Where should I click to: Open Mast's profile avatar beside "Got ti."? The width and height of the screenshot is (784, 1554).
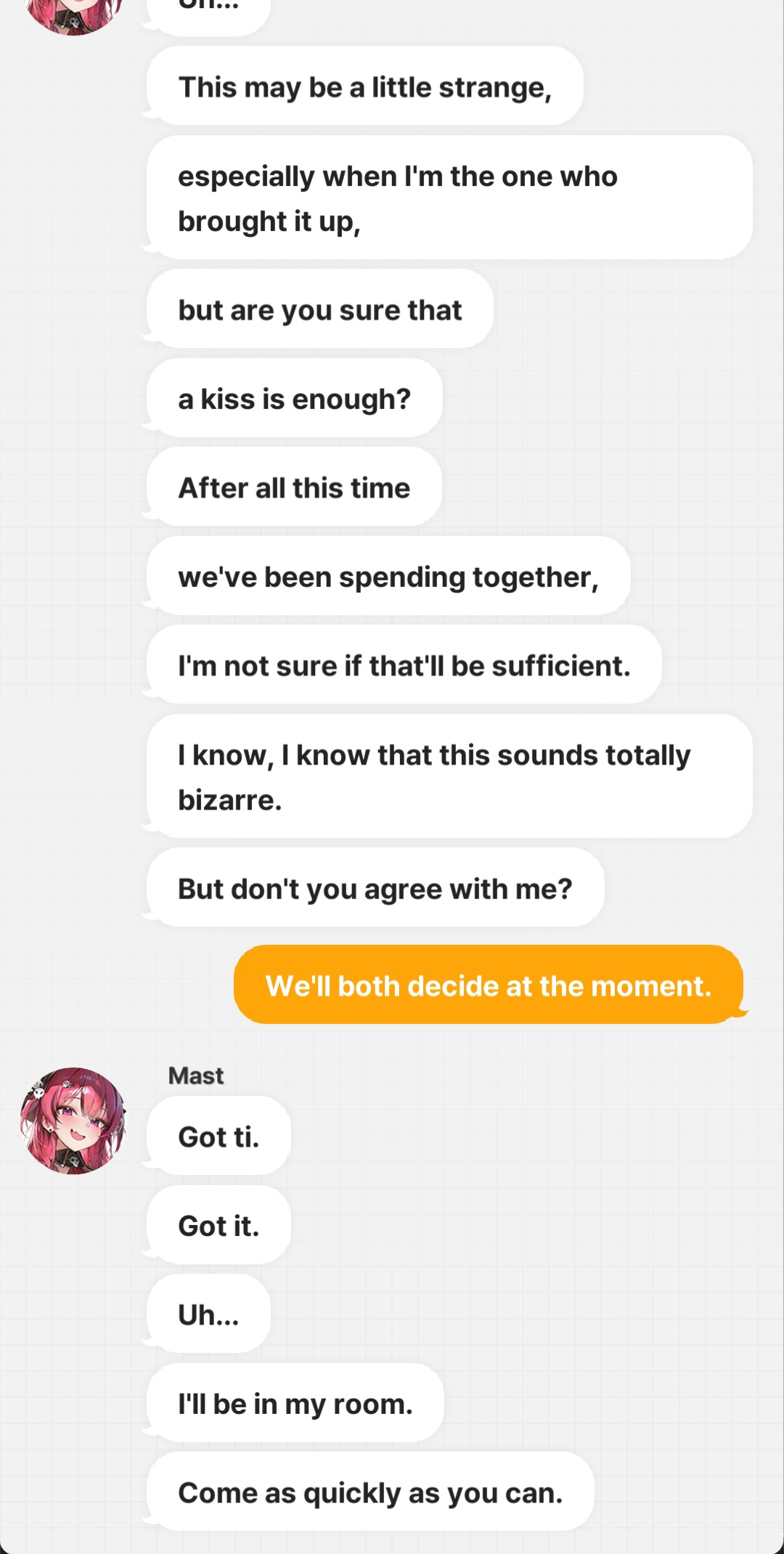73,1120
